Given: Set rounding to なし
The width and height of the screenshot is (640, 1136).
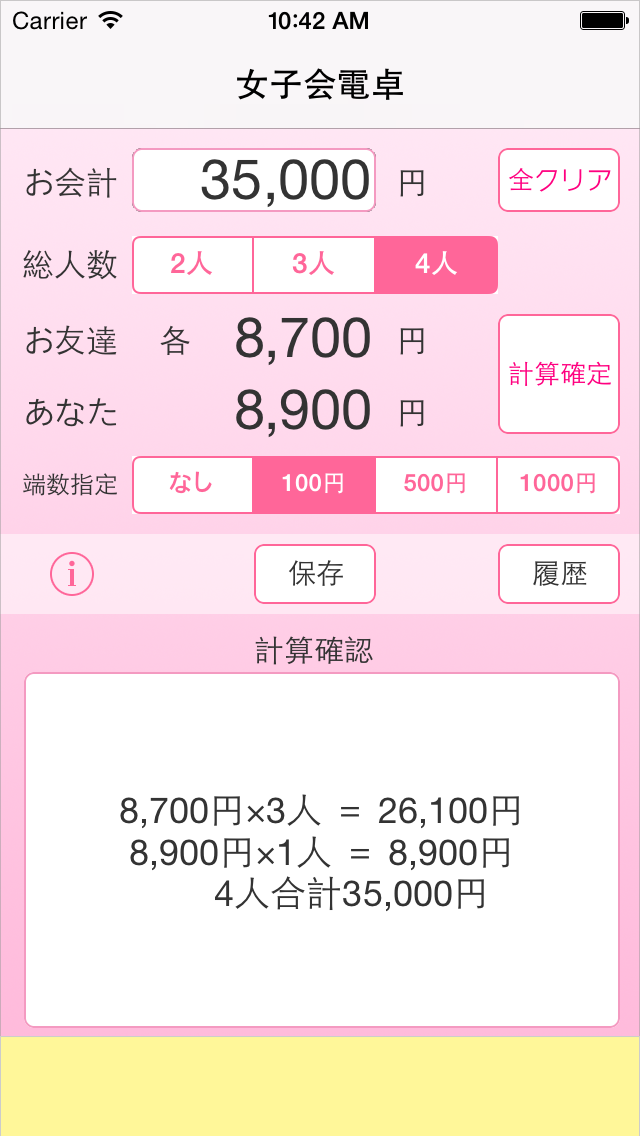Looking at the screenshot, I should point(192,485).
